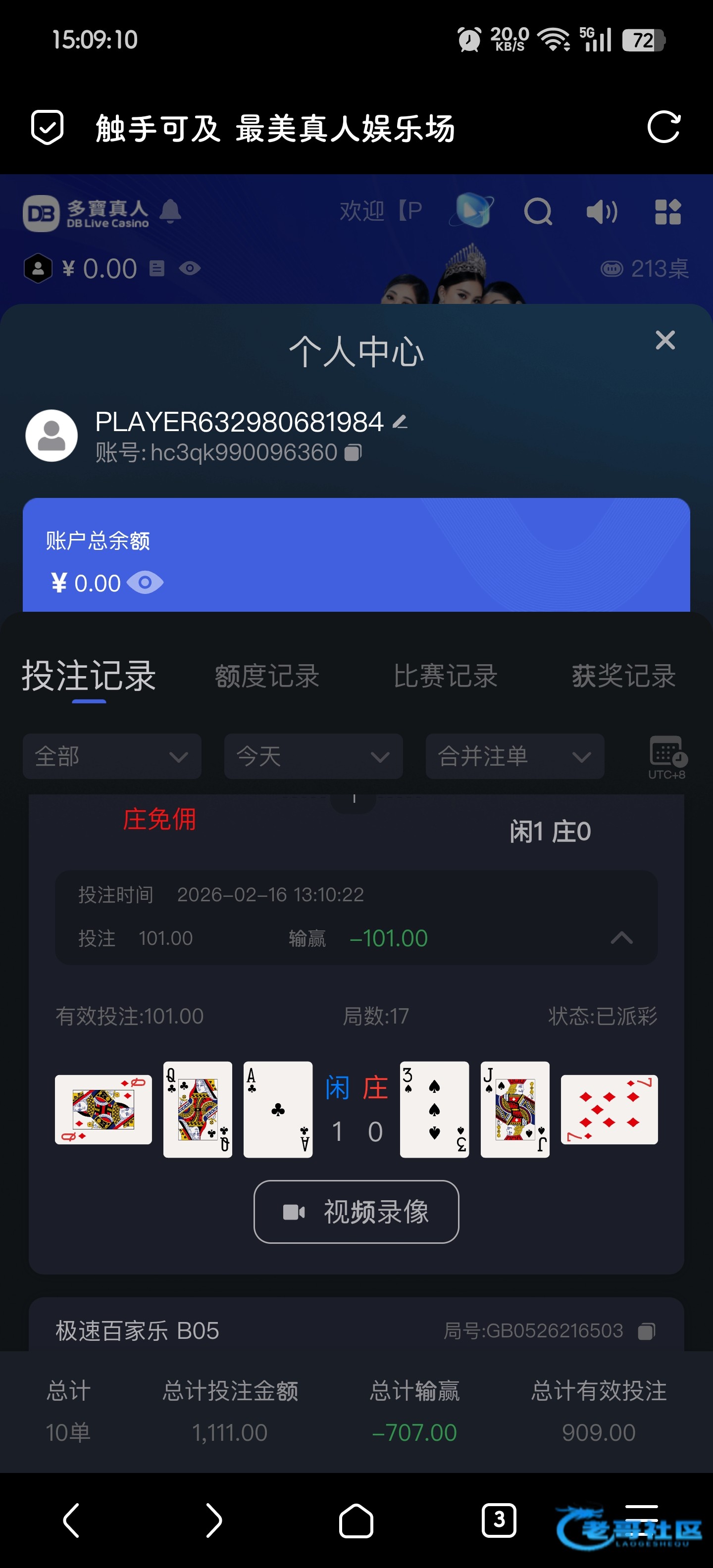Close the 个人中心 panel
Screen dimensions: 713x1568
665,340
